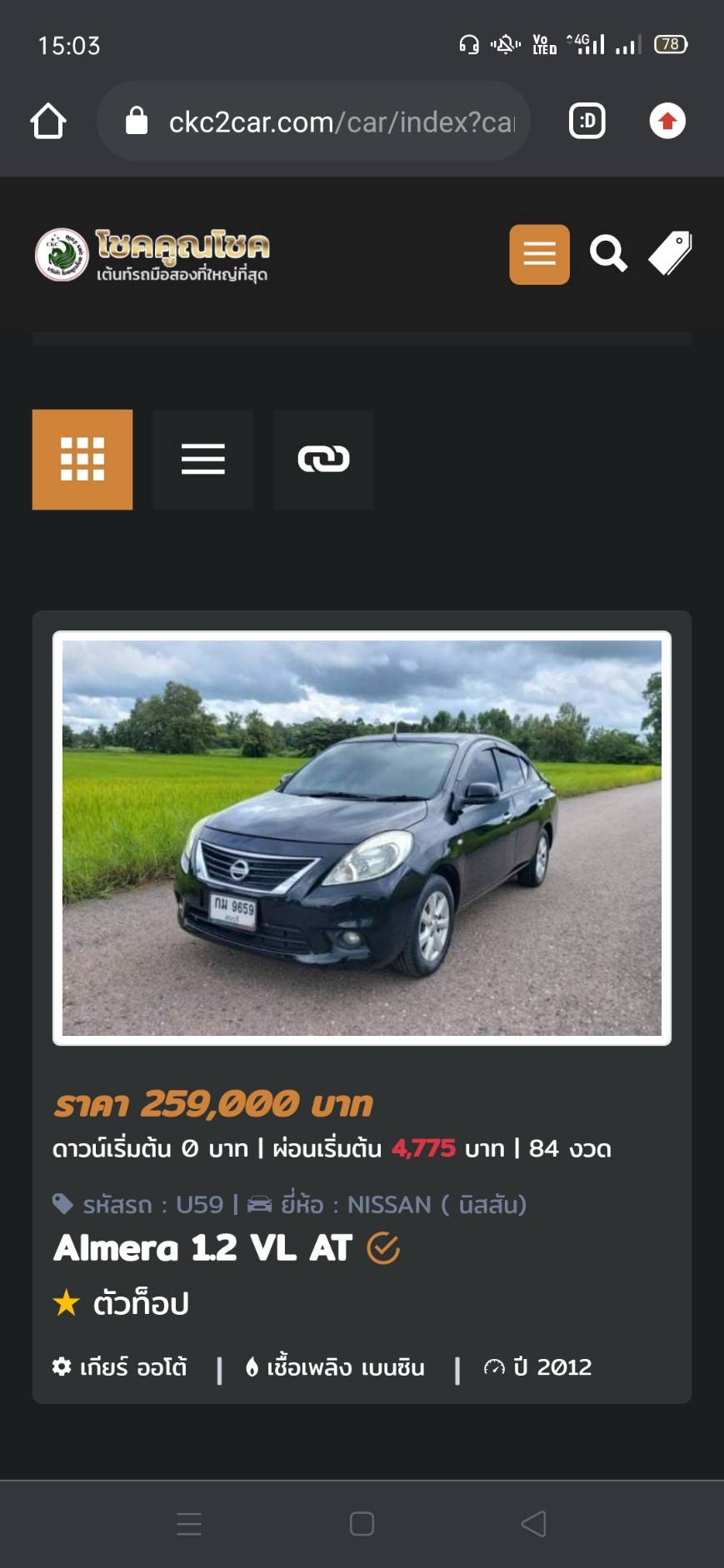Switch to the list view layout

pos(203,460)
